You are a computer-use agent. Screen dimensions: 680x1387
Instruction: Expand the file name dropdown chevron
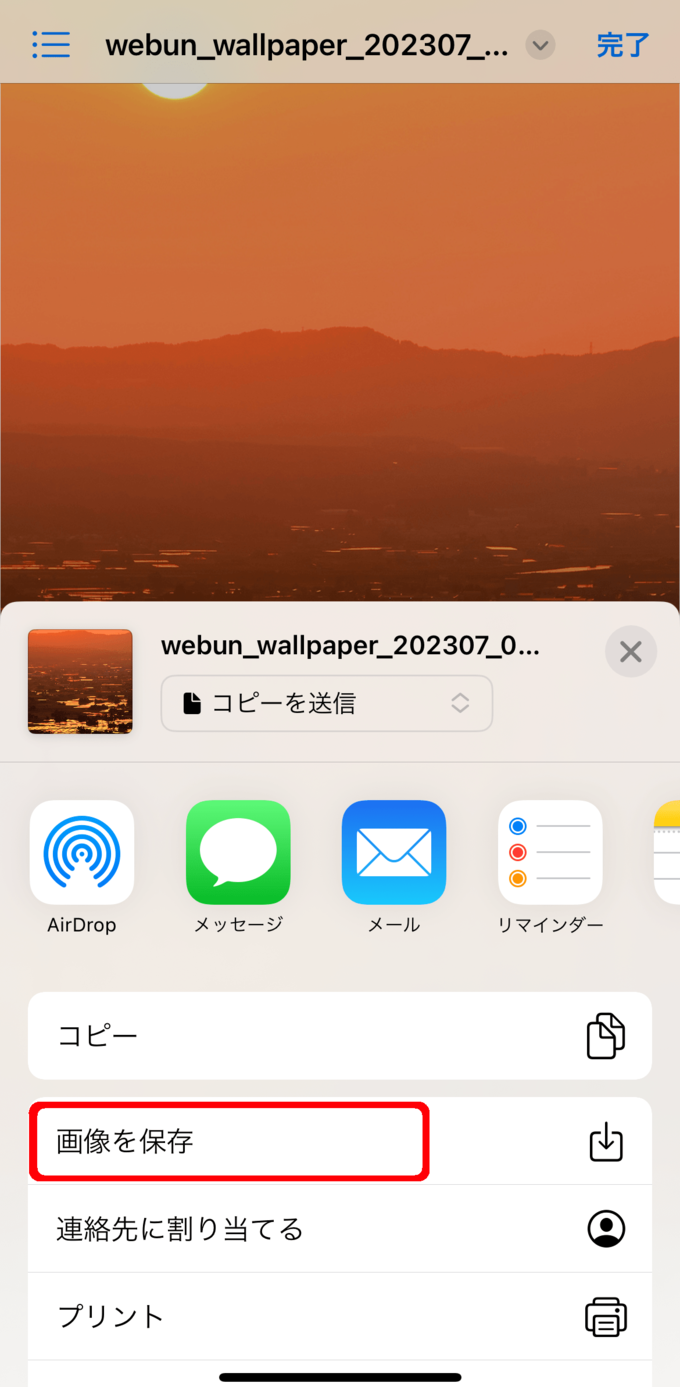click(x=540, y=45)
